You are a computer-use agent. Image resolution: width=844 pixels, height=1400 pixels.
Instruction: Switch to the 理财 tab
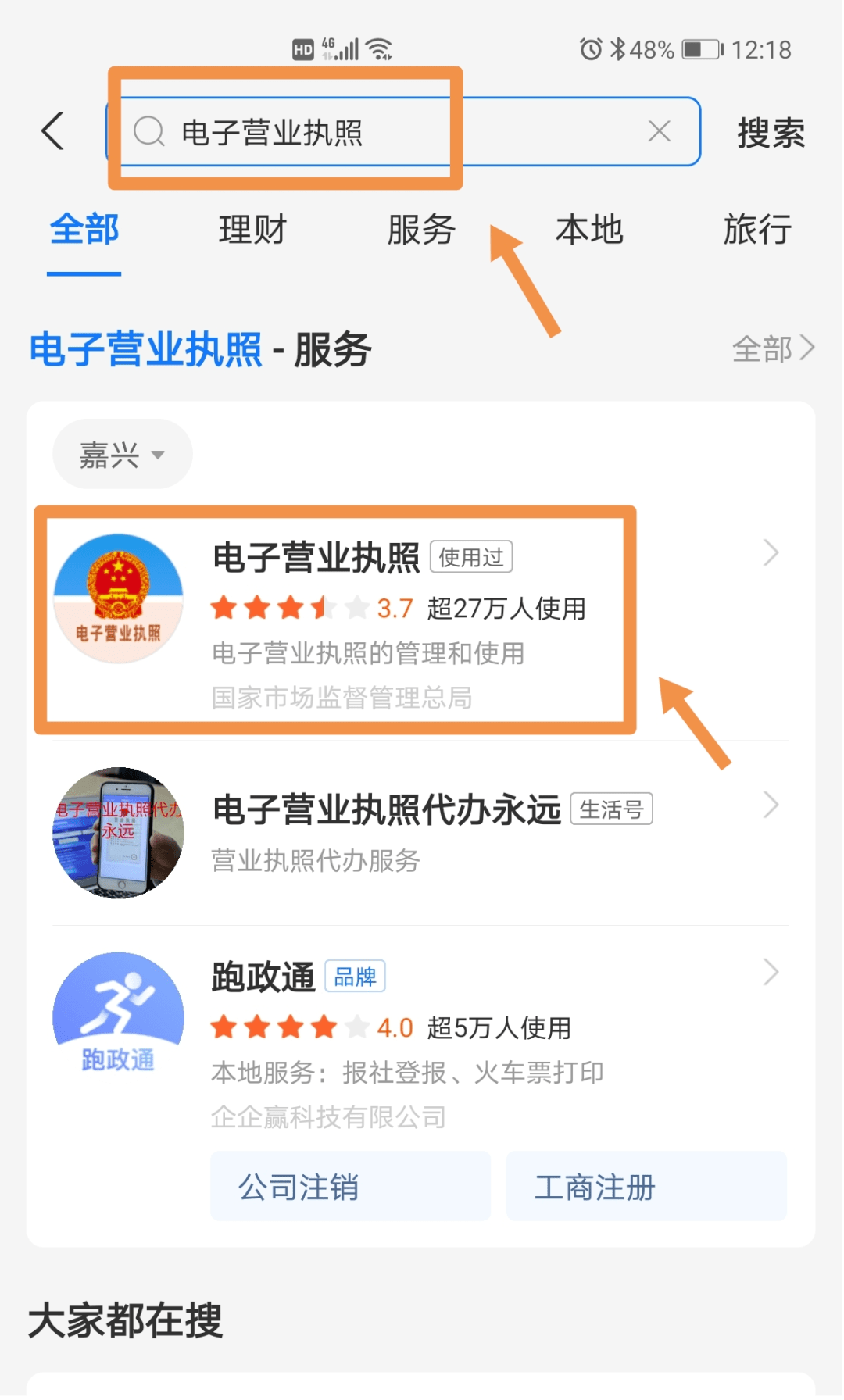(x=252, y=230)
